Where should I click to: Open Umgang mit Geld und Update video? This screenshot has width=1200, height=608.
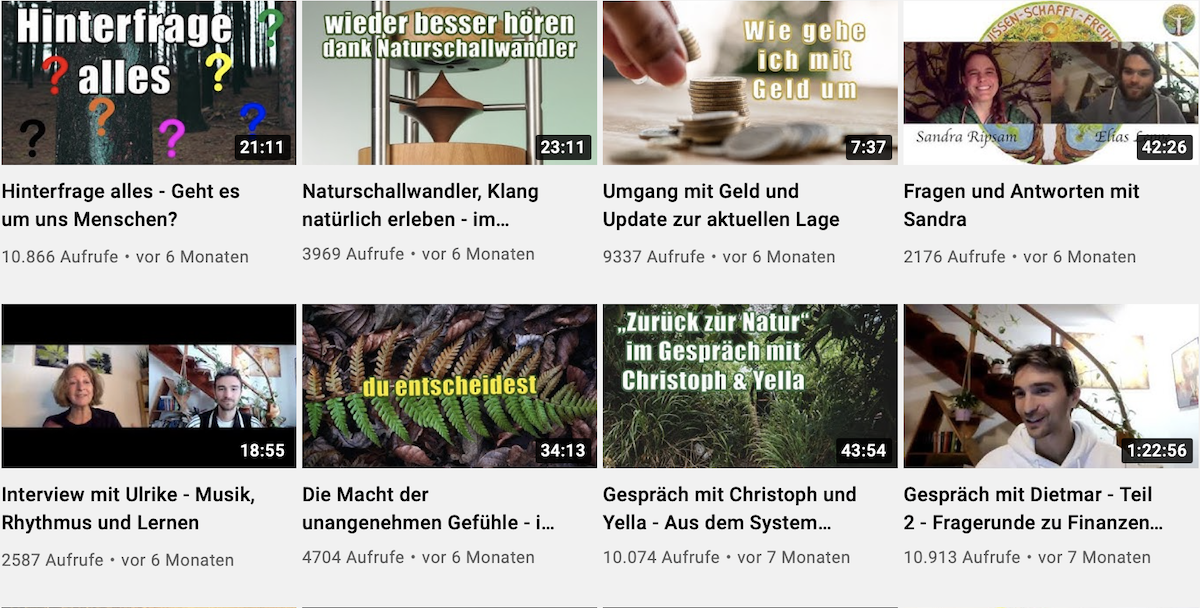pyautogui.click(x=750, y=84)
